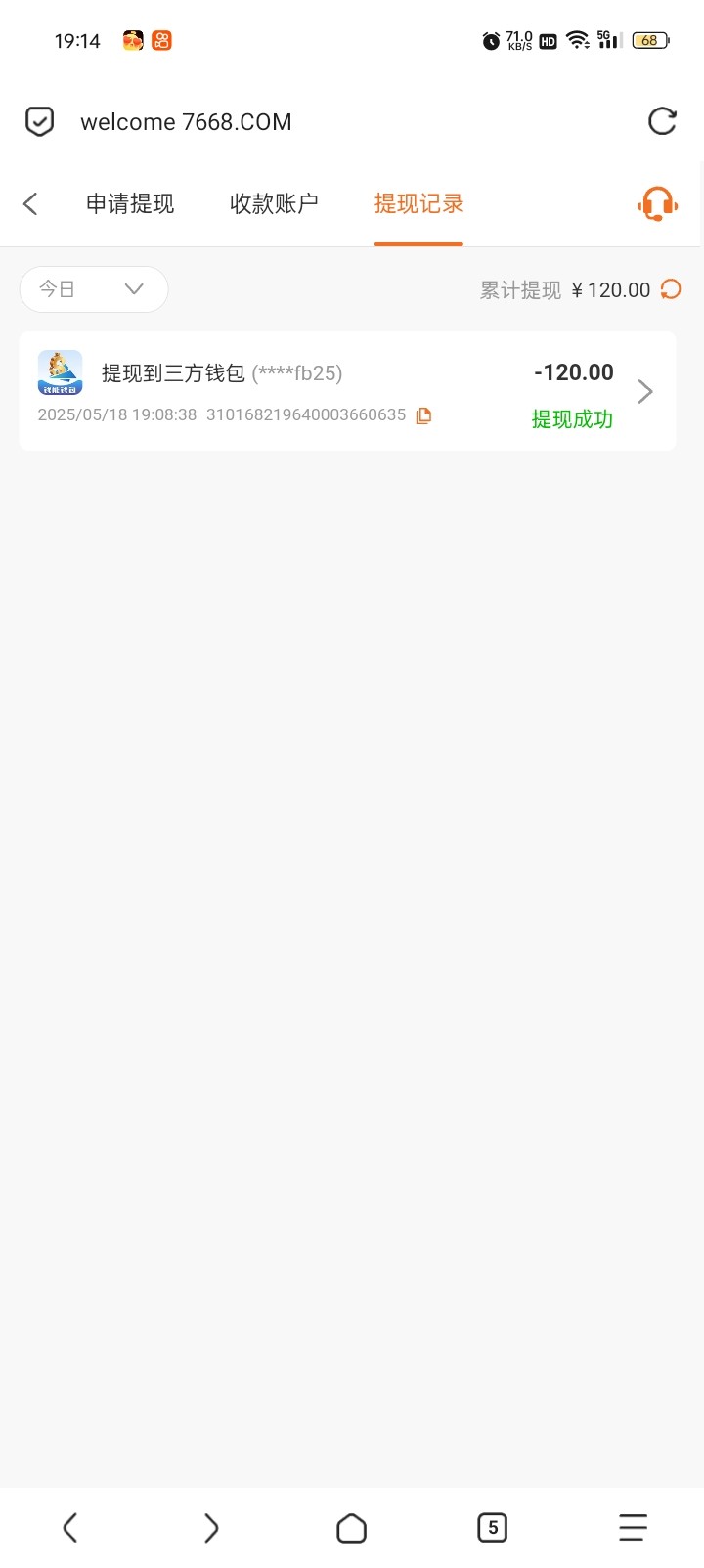Open the browser tabs switcher

pyautogui.click(x=492, y=1527)
